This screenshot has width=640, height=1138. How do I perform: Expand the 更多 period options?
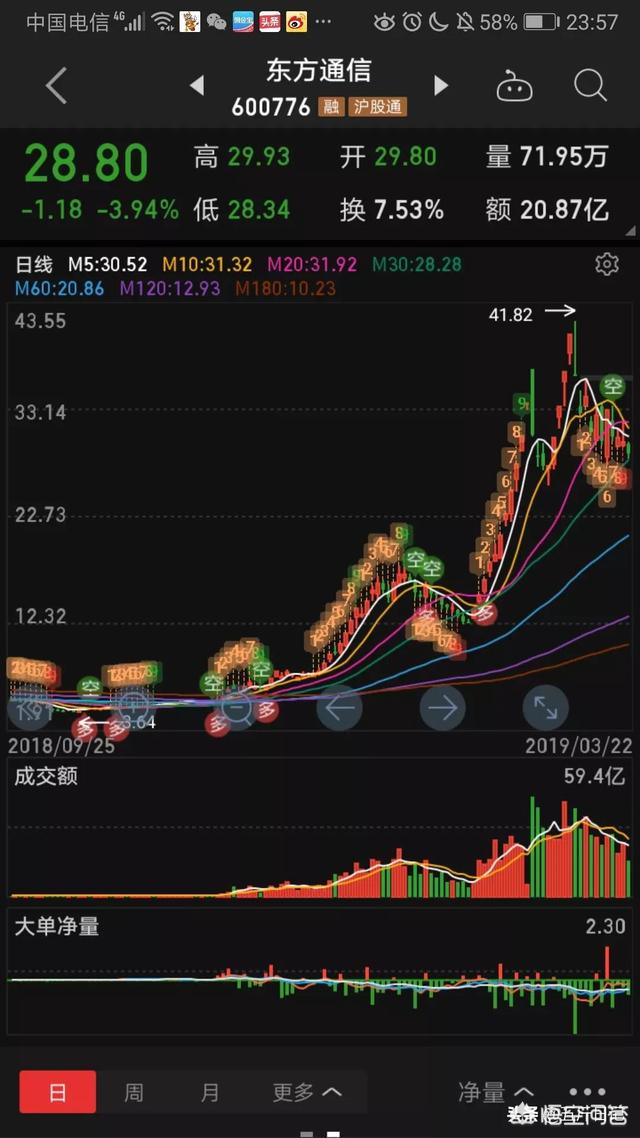(306, 1092)
